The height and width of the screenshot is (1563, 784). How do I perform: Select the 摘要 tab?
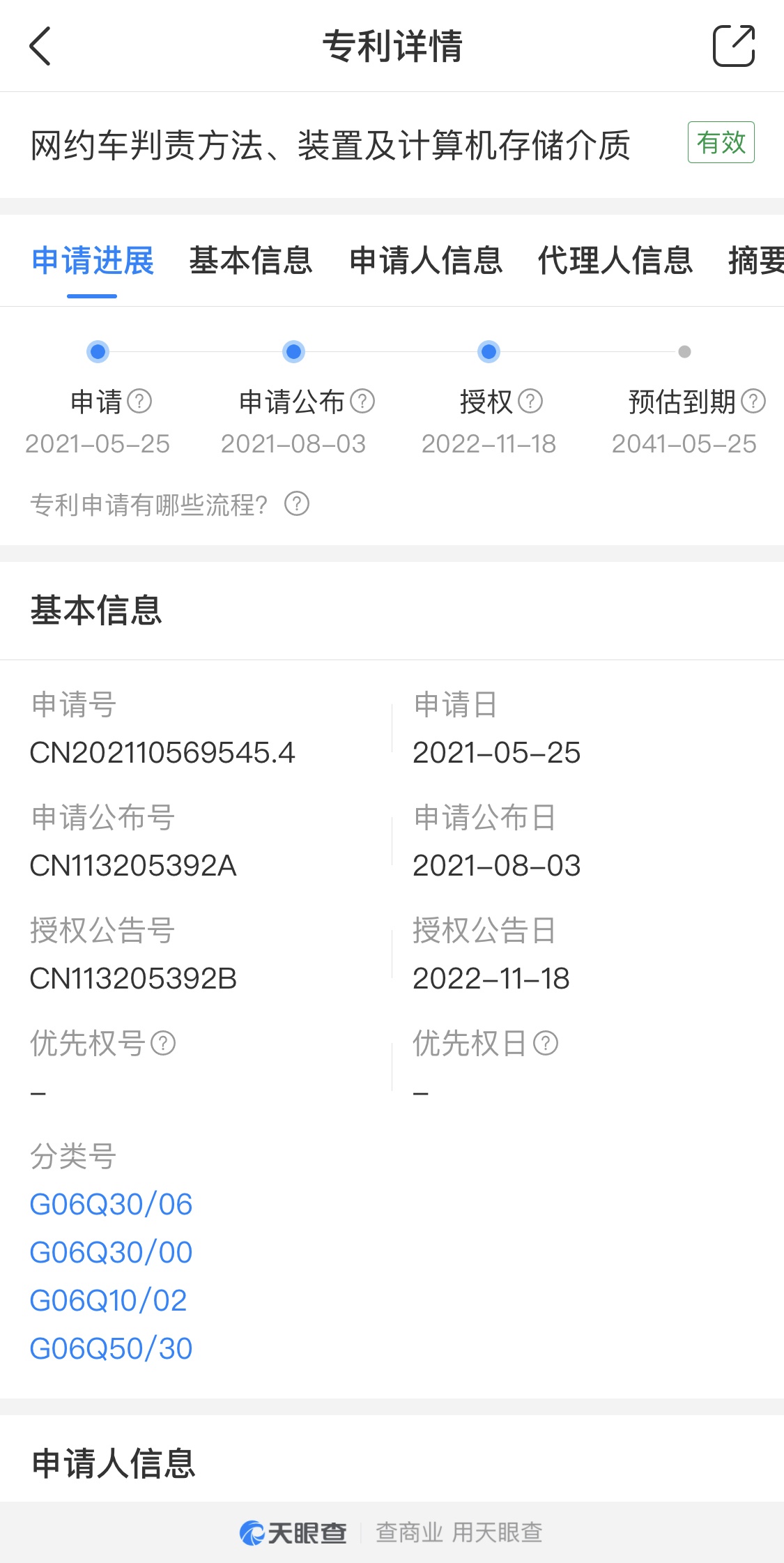coord(755,261)
